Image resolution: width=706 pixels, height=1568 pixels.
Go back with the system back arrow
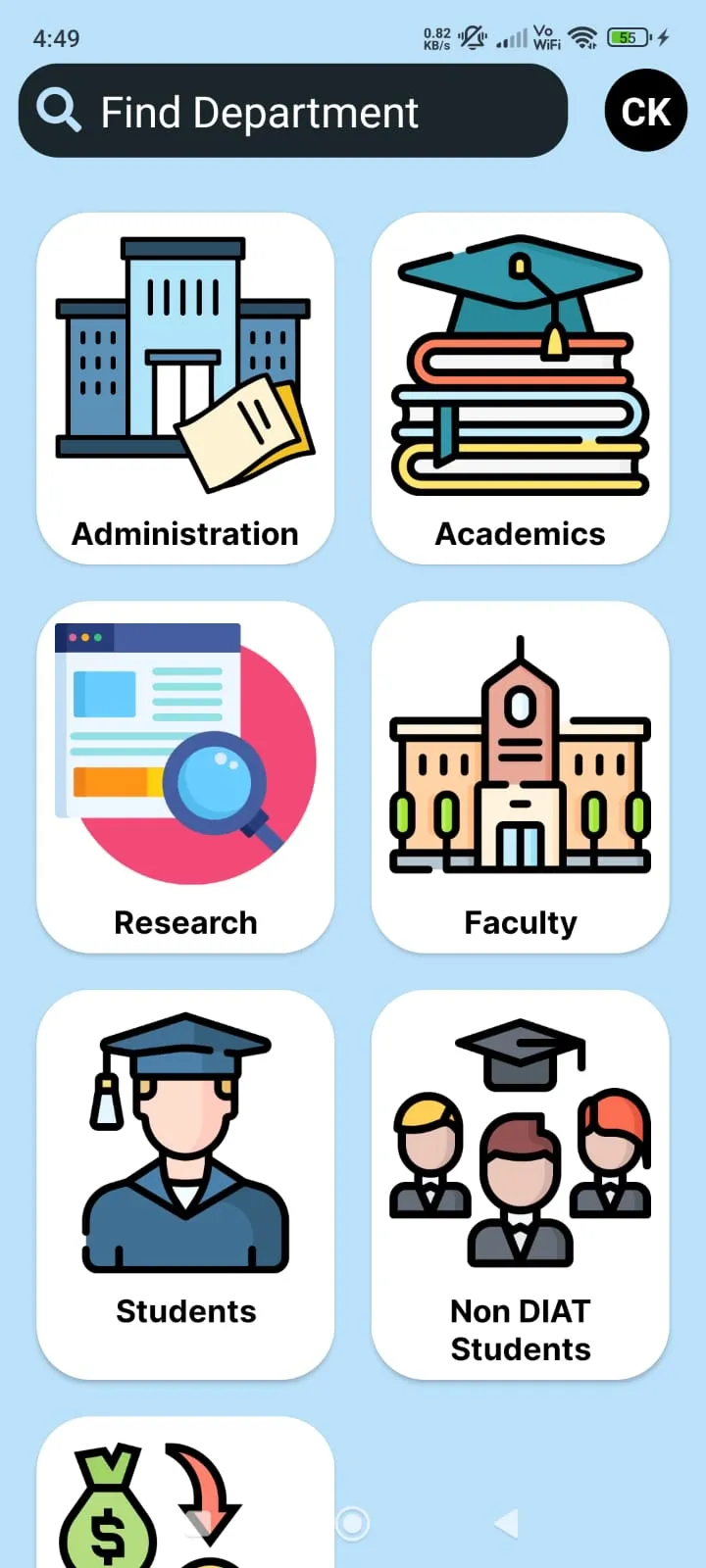506,1523
